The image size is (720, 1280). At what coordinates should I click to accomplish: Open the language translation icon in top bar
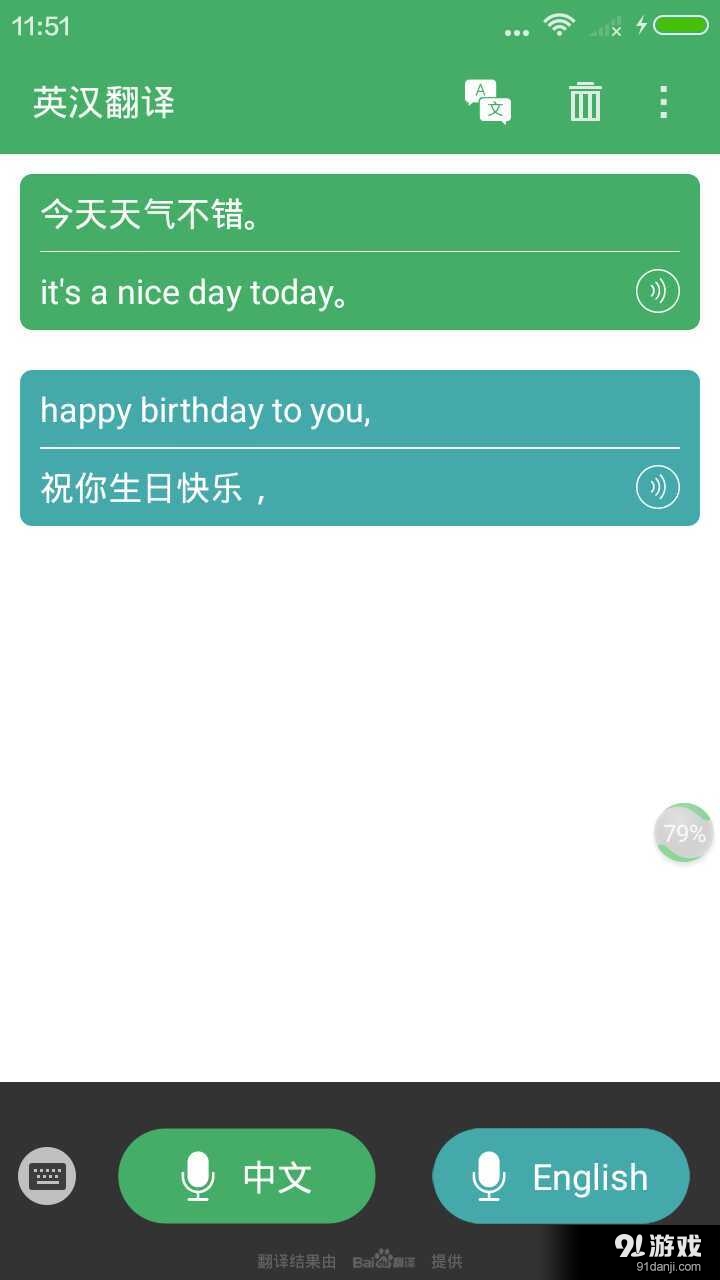point(487,100)
